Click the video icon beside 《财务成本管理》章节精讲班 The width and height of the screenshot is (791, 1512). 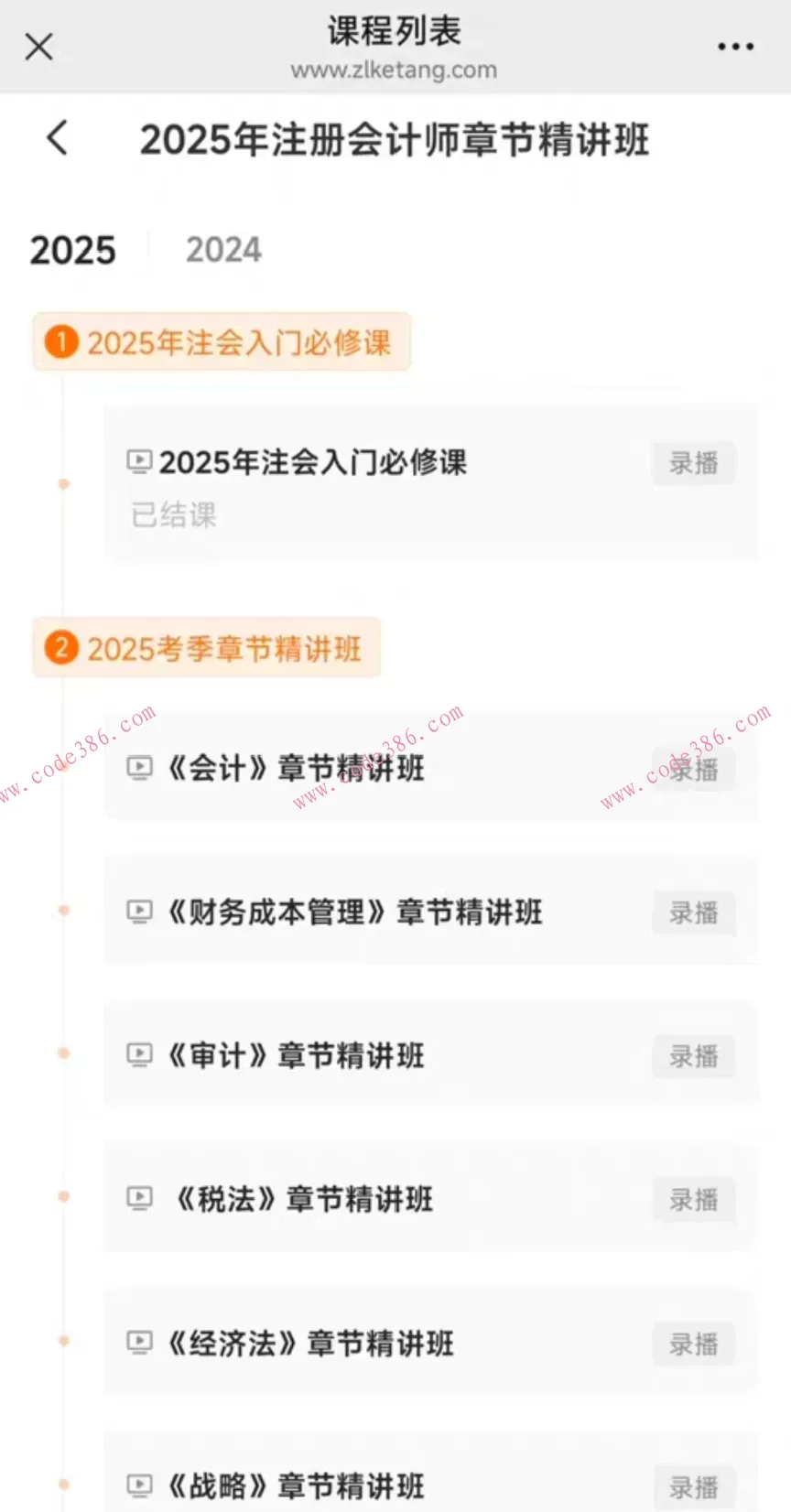pos(139,913)
